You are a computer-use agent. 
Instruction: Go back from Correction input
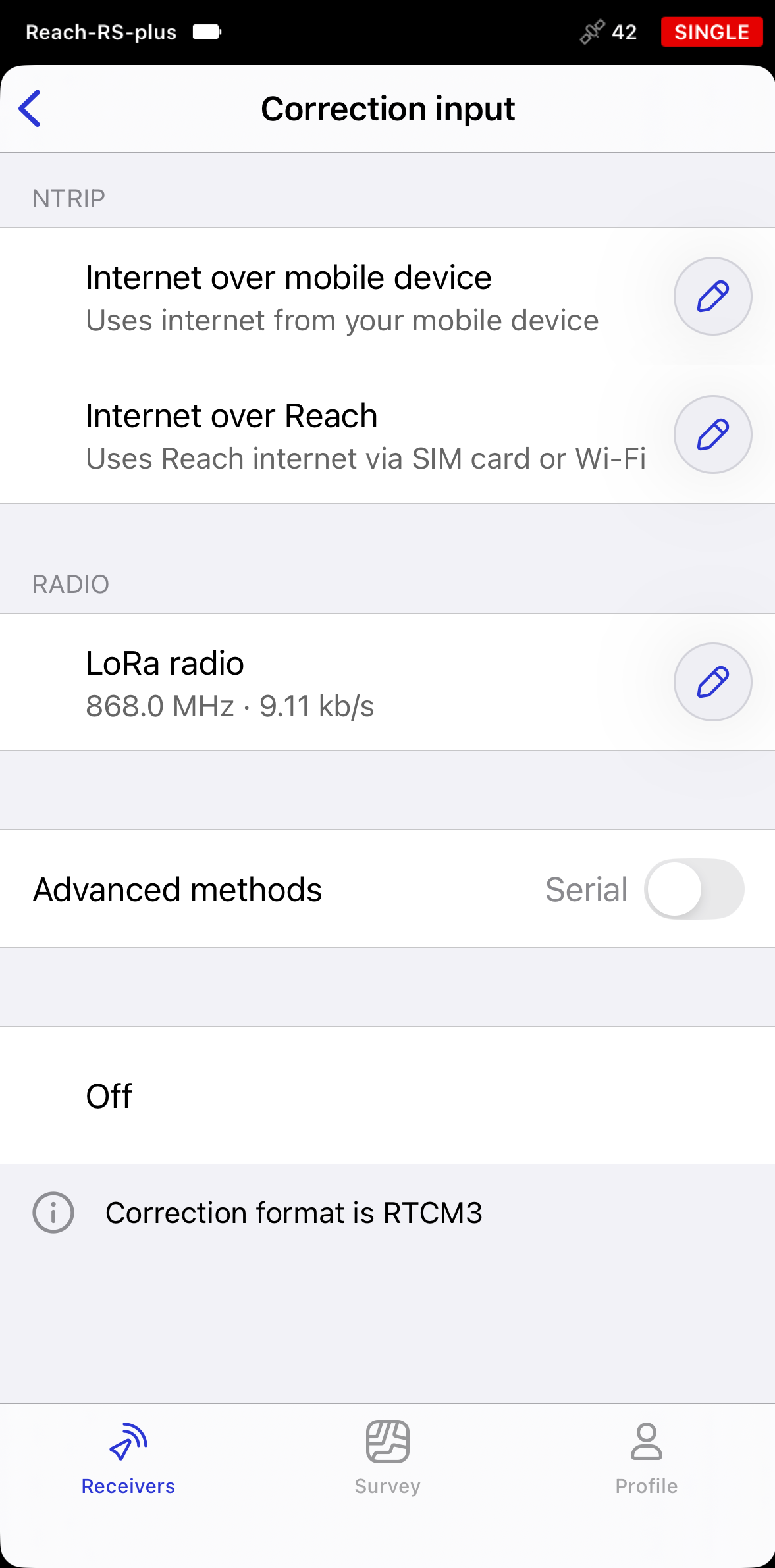(30, 109)
